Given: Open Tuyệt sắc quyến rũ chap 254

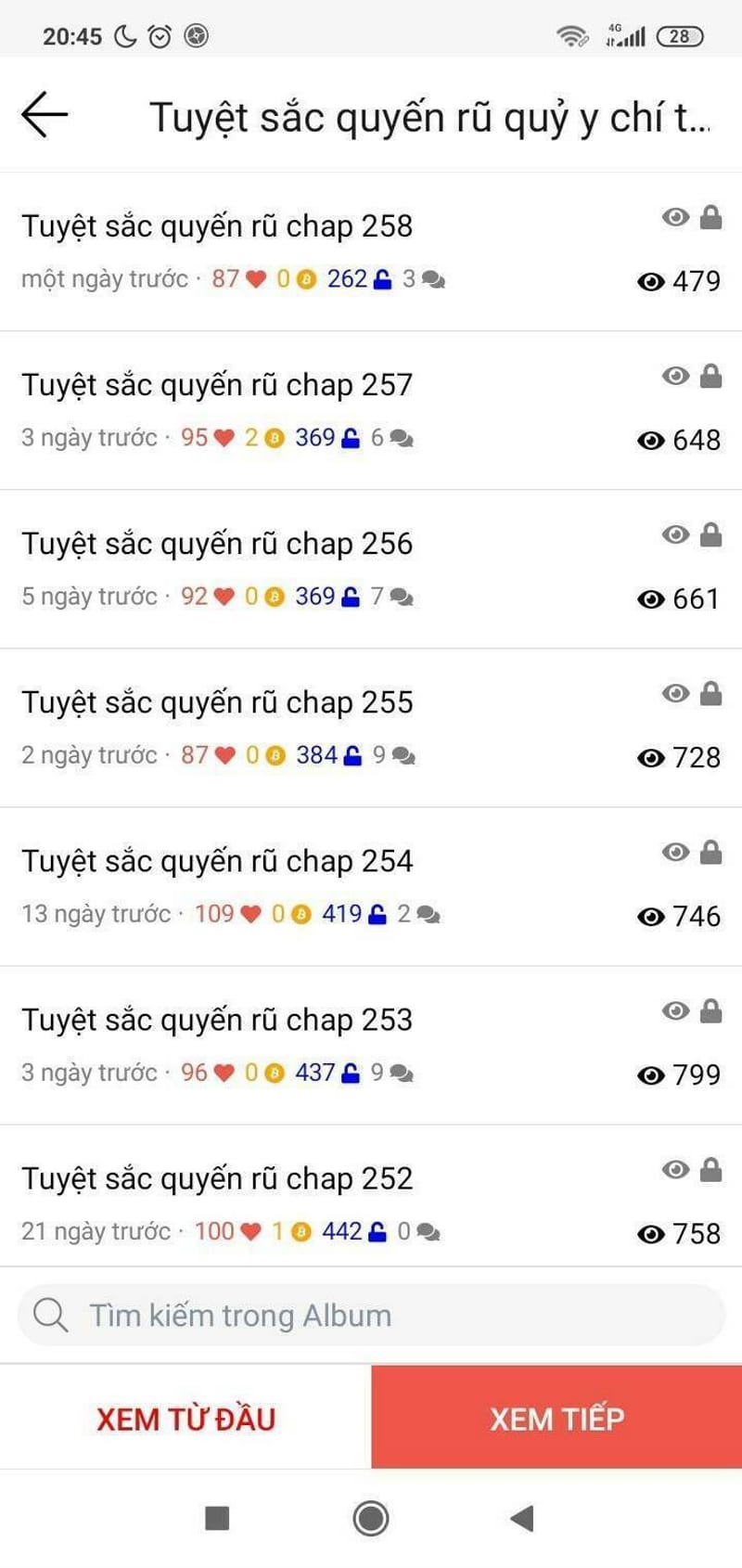Looking at the screenshot, I should tap(217, 861).
